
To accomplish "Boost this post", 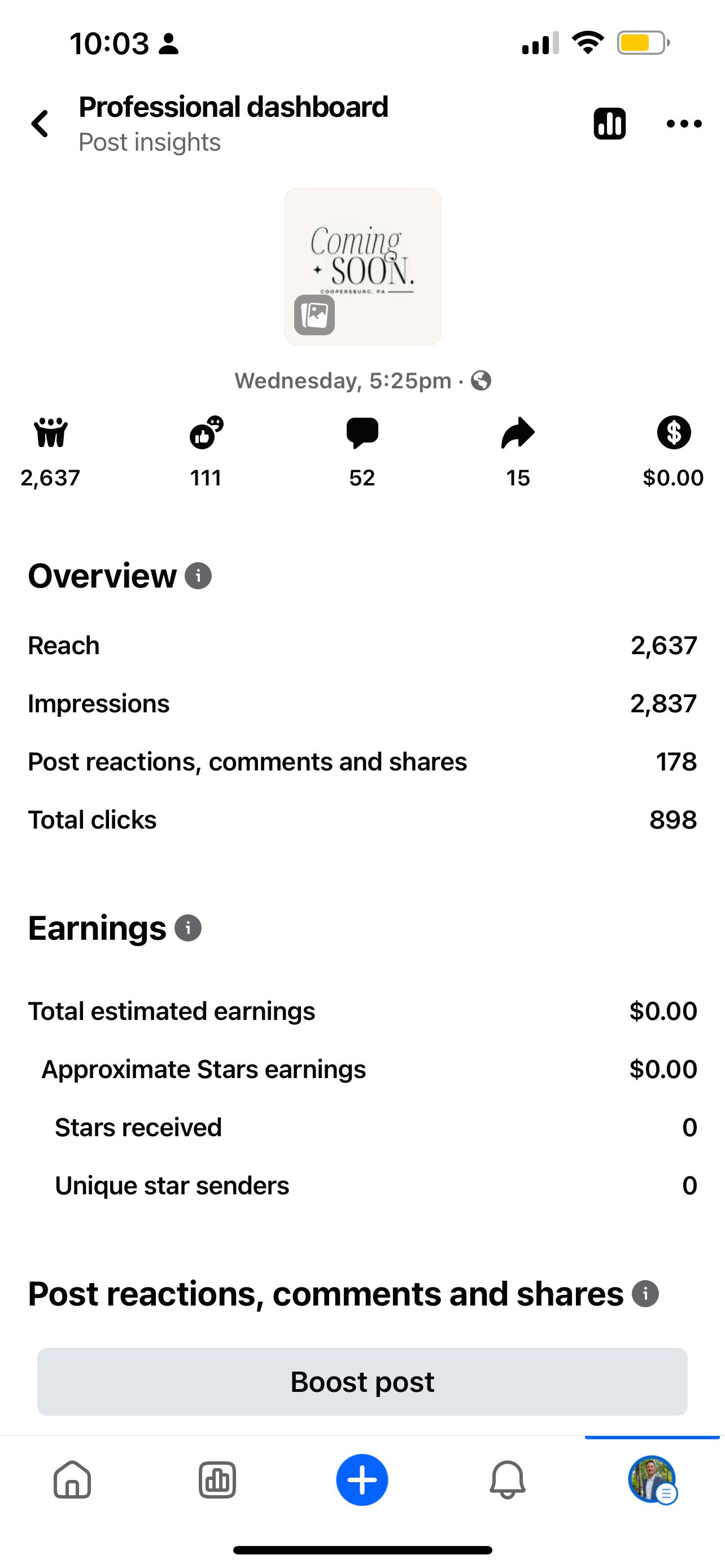I will point(362,1381).
